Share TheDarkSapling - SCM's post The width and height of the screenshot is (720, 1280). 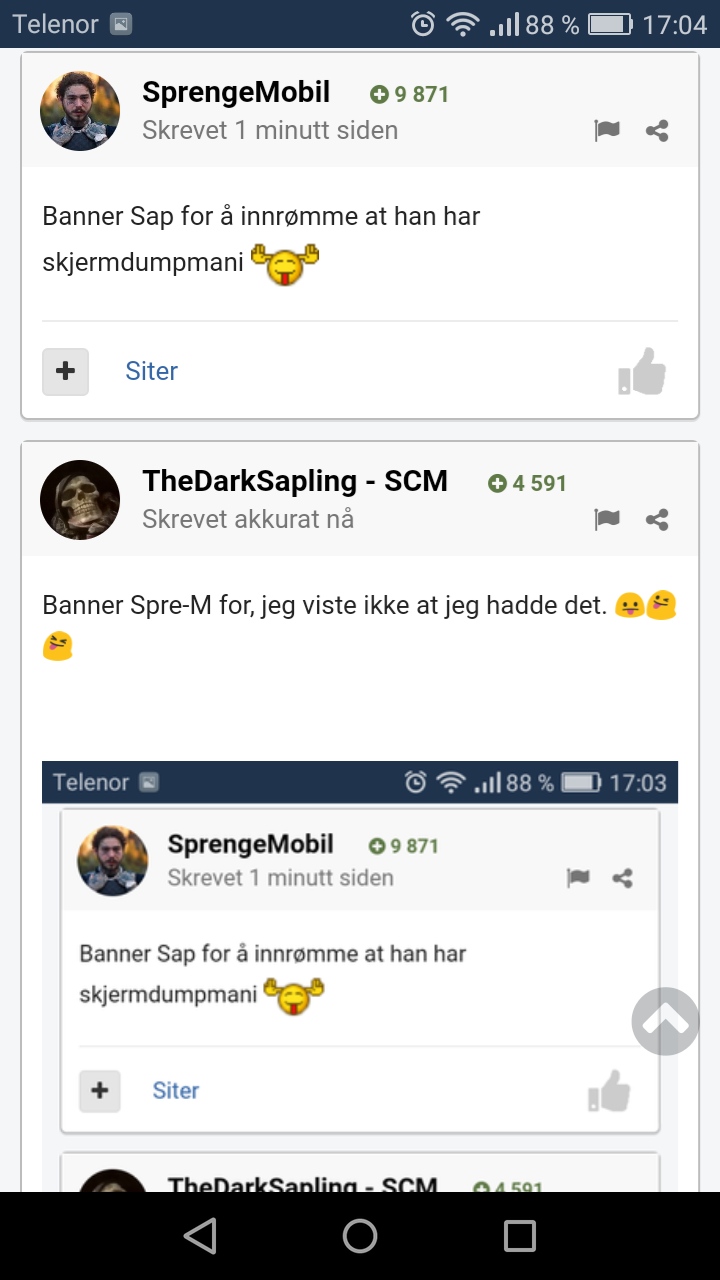tap(657, 519)
